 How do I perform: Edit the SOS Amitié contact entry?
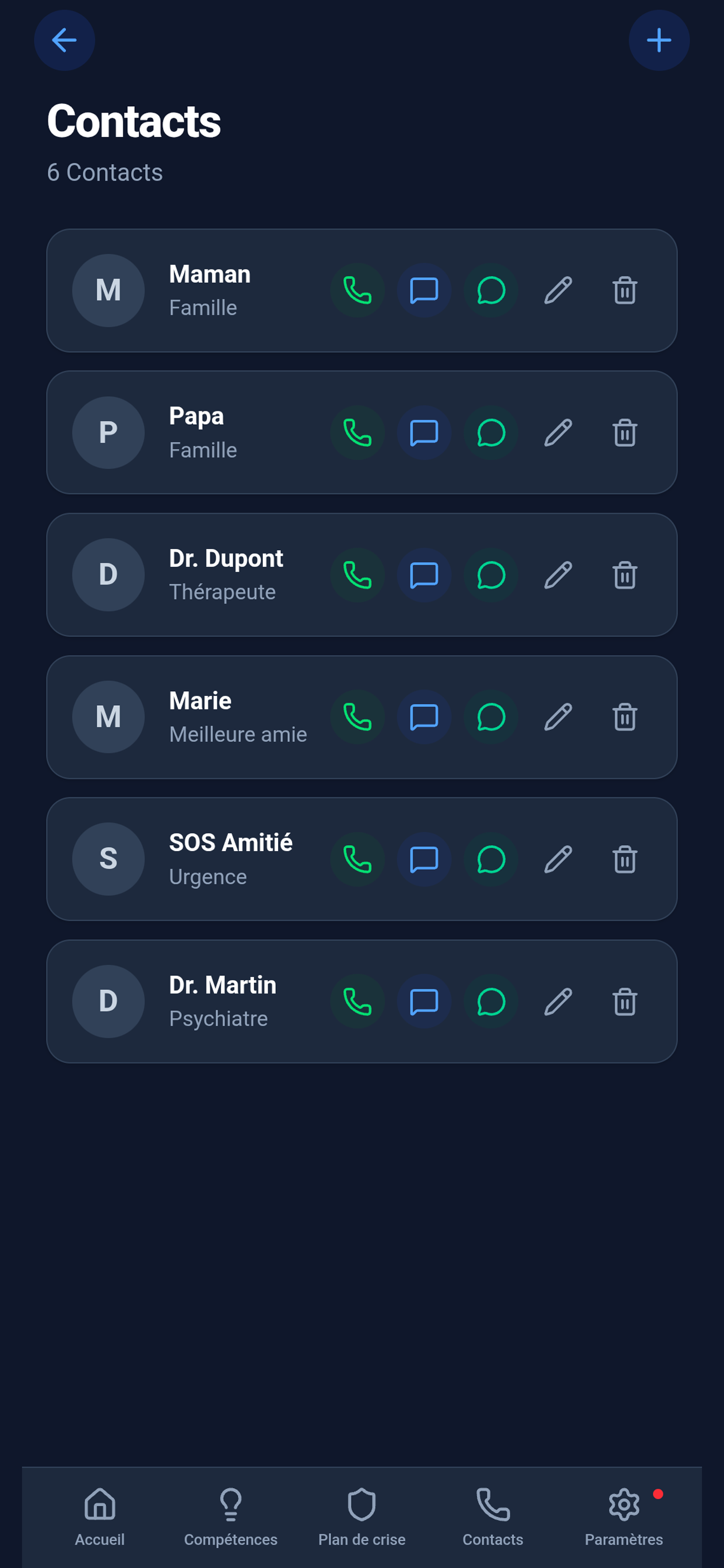coord(557,859)
